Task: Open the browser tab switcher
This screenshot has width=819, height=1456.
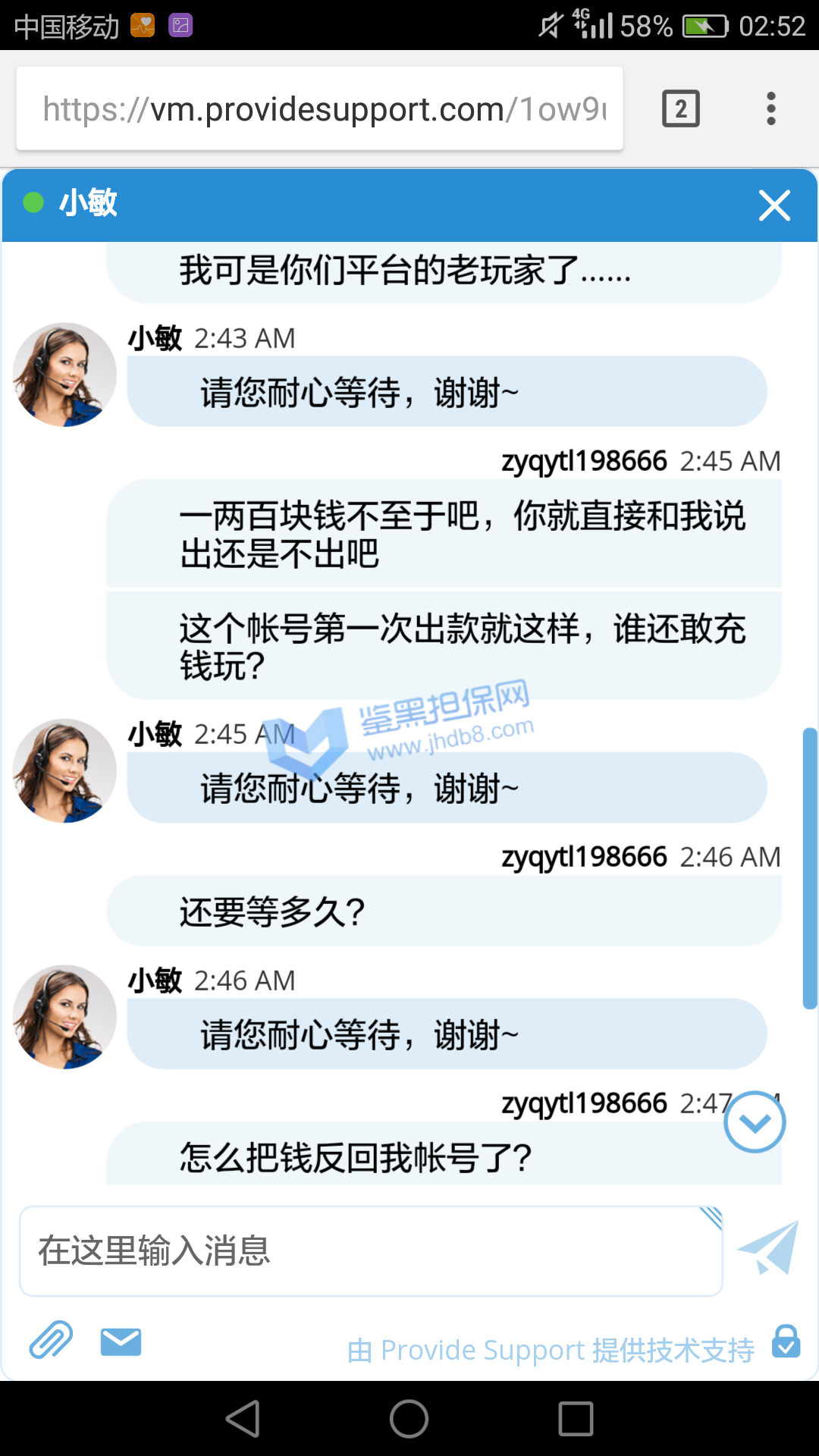Action: point(680,108)
